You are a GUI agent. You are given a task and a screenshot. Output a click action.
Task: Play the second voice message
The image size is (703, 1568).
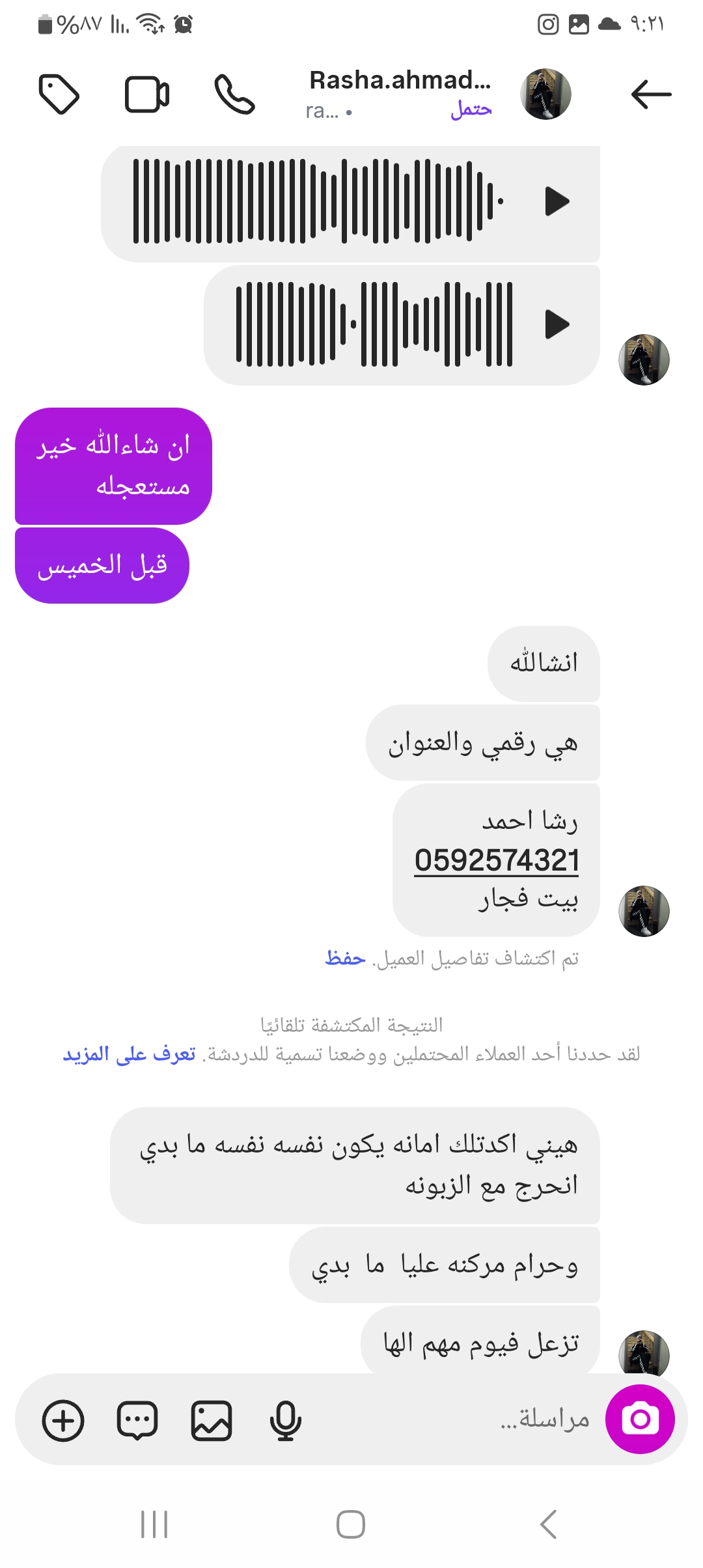(x=557, y=324)
